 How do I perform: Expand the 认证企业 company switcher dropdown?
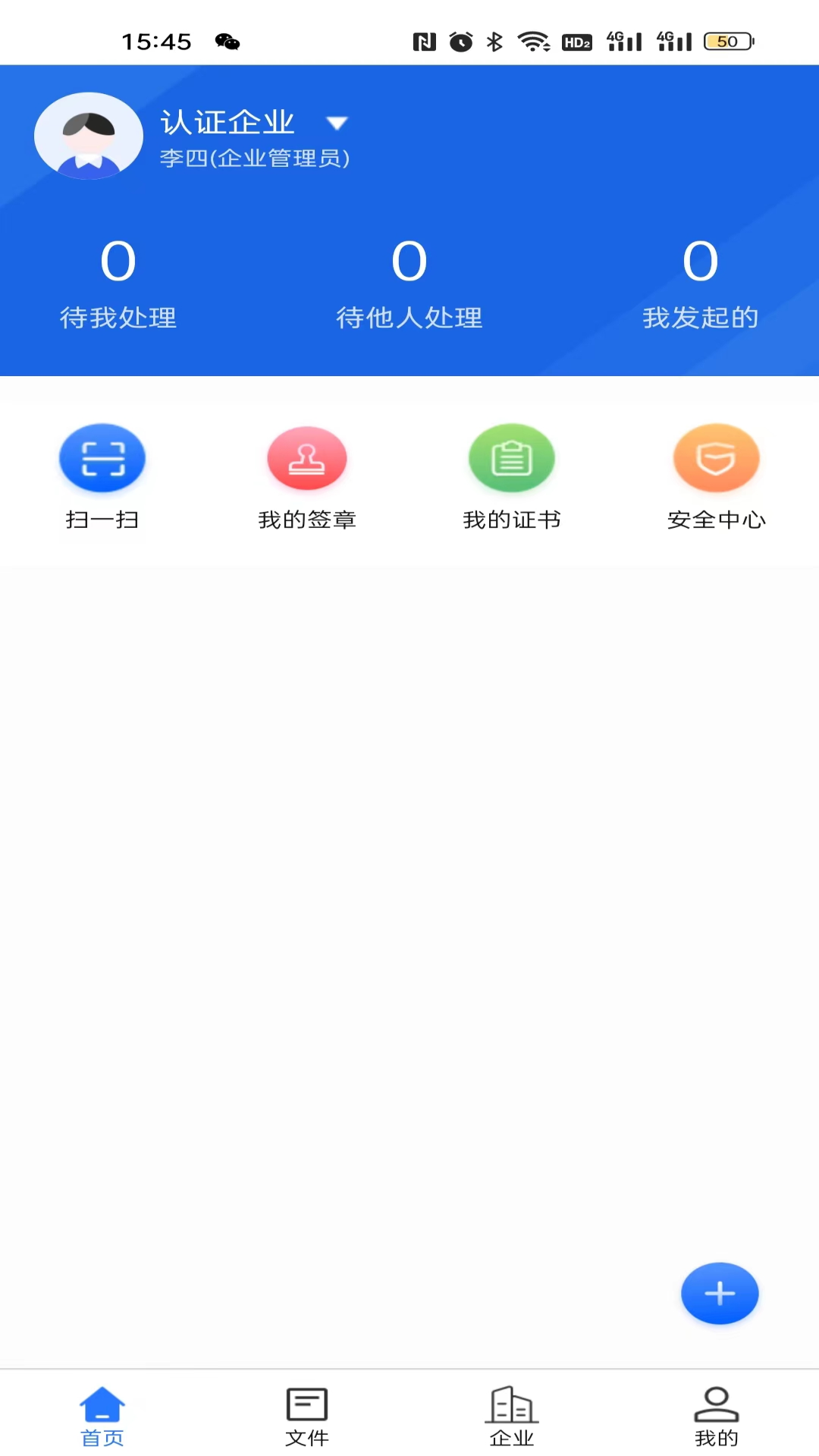coord(337,122)
